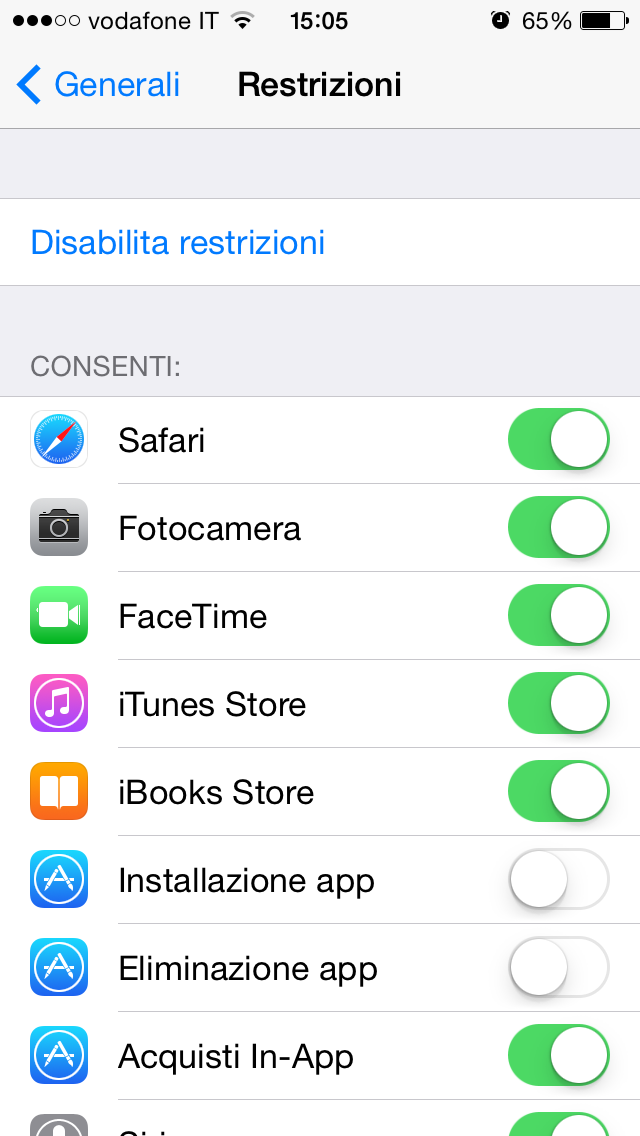The image size is (640, 1136).
Task: Go back to Generali settings
Action: tap(98, 85)
